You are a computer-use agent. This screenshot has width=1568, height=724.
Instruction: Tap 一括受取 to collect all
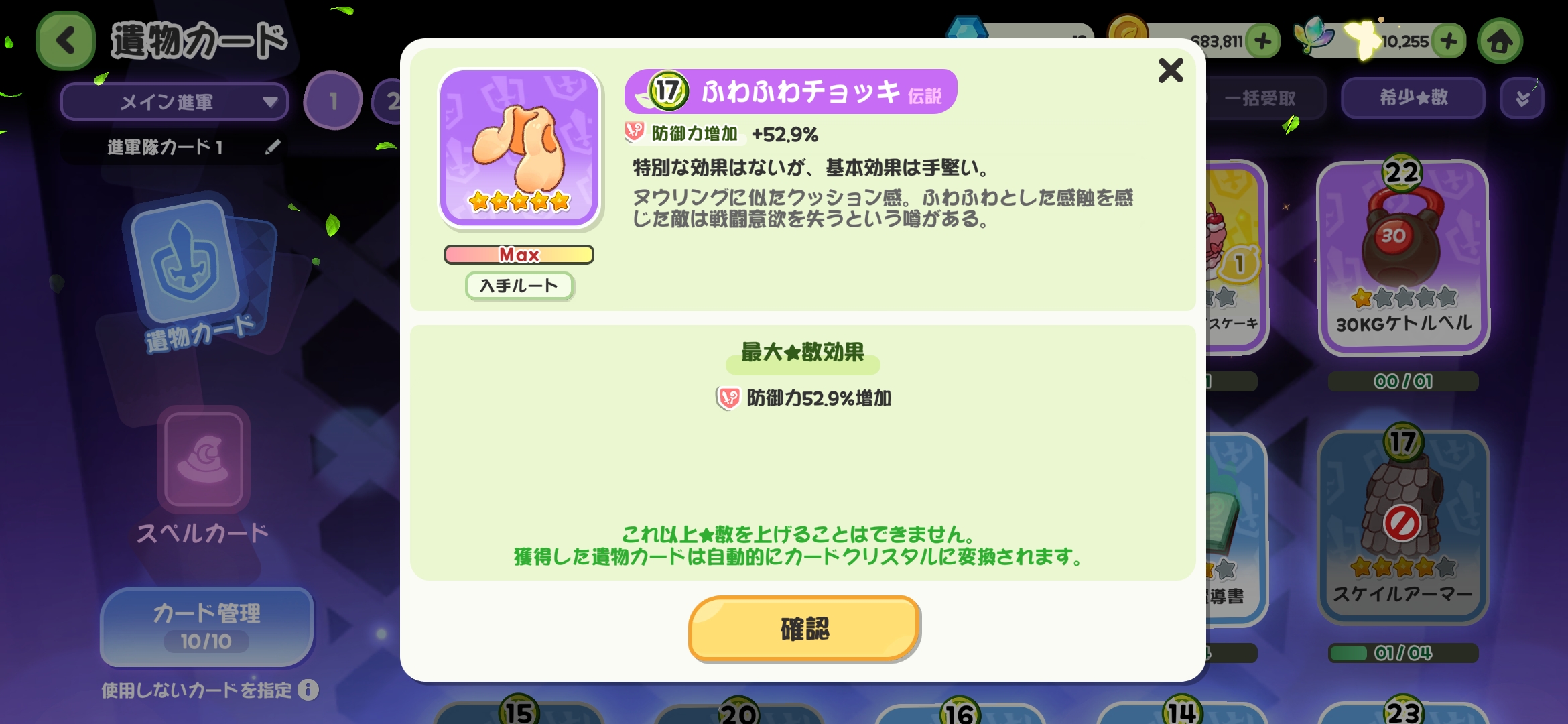tap(1260, 99)
